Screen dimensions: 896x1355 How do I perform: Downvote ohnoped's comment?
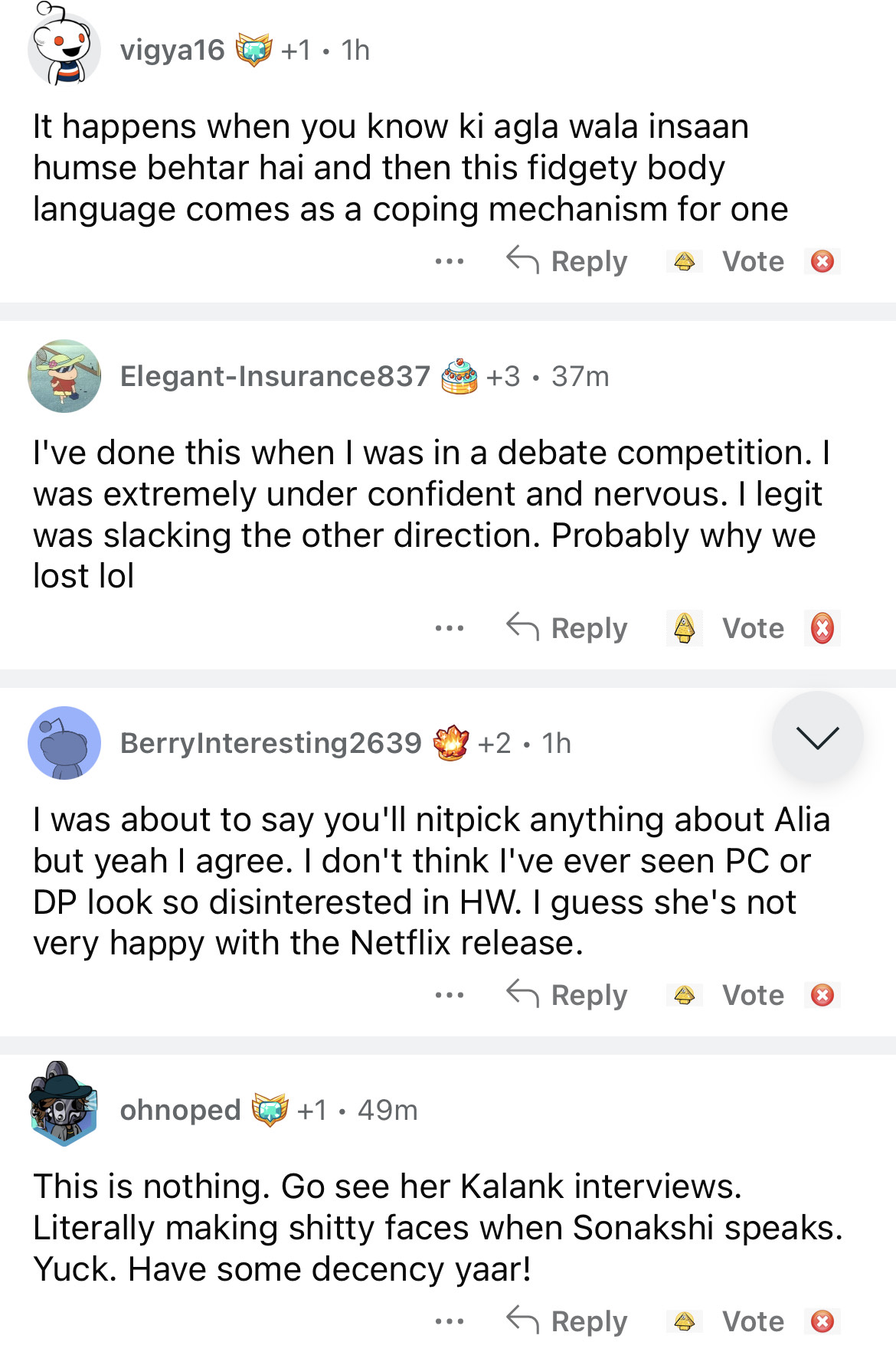point(822,1321)
